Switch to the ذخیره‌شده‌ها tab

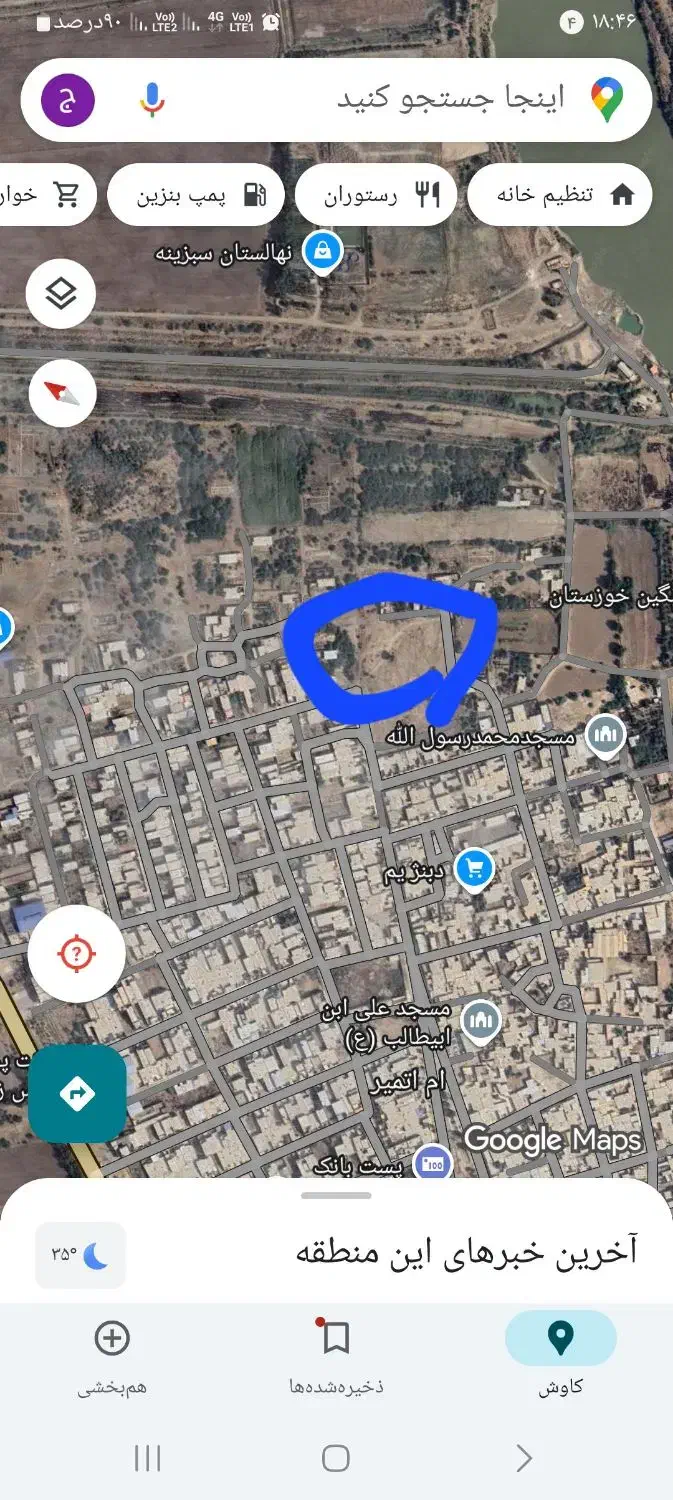(336, 1355)
